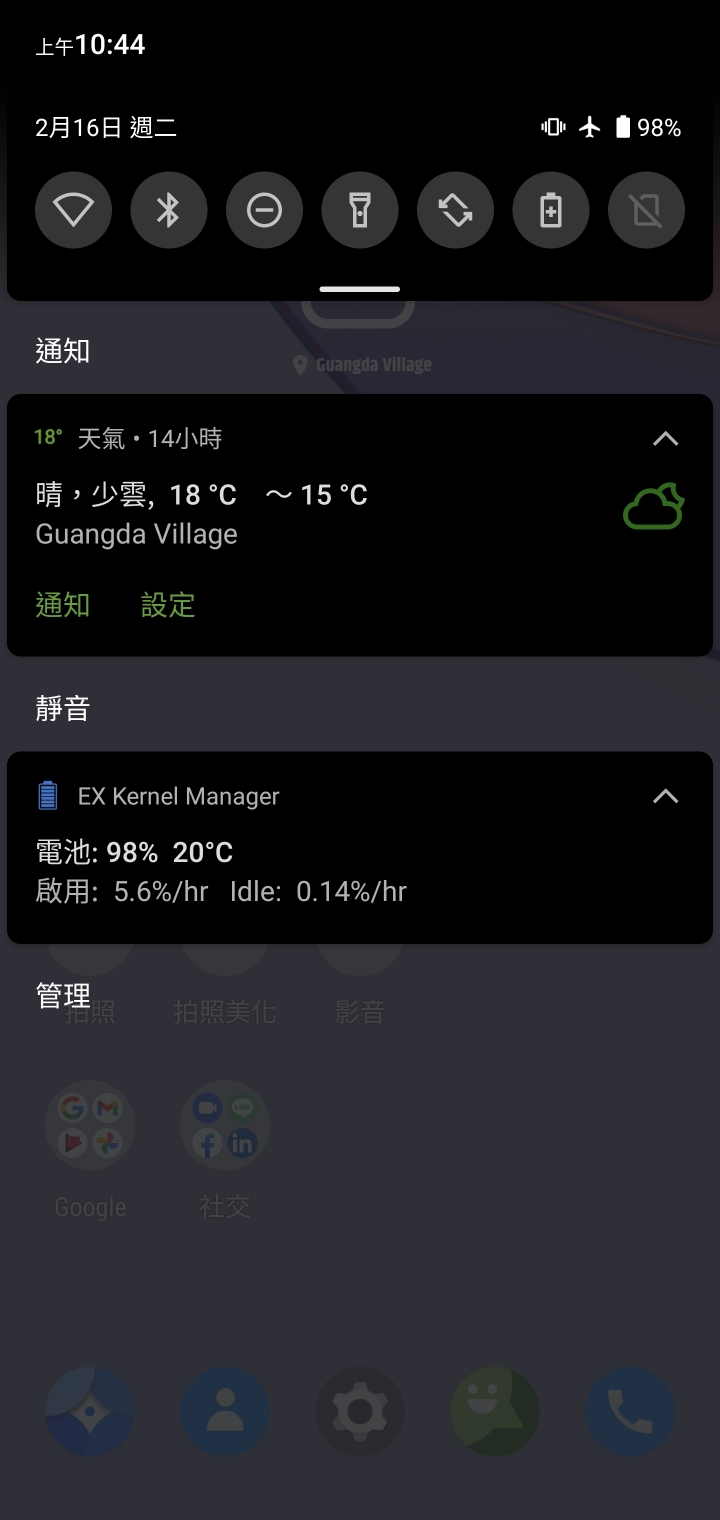The height and width of the screenshot is (1520, 720).
Task: Toggle the battery saver tile
Action: click(x=551, y=210)
